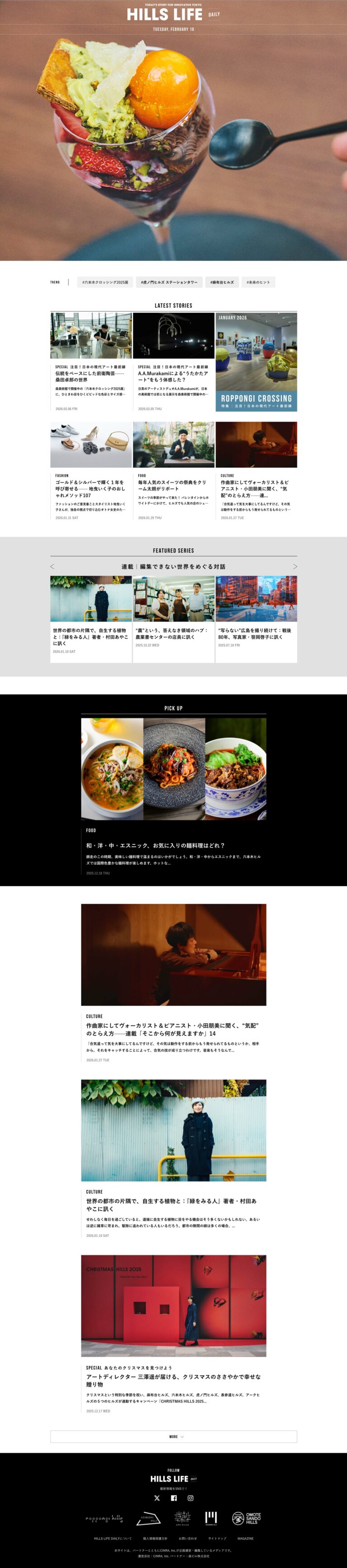The image size is (347, 1568).
Task: Show next featured series with right arrow
Action: tap(295, 567)
